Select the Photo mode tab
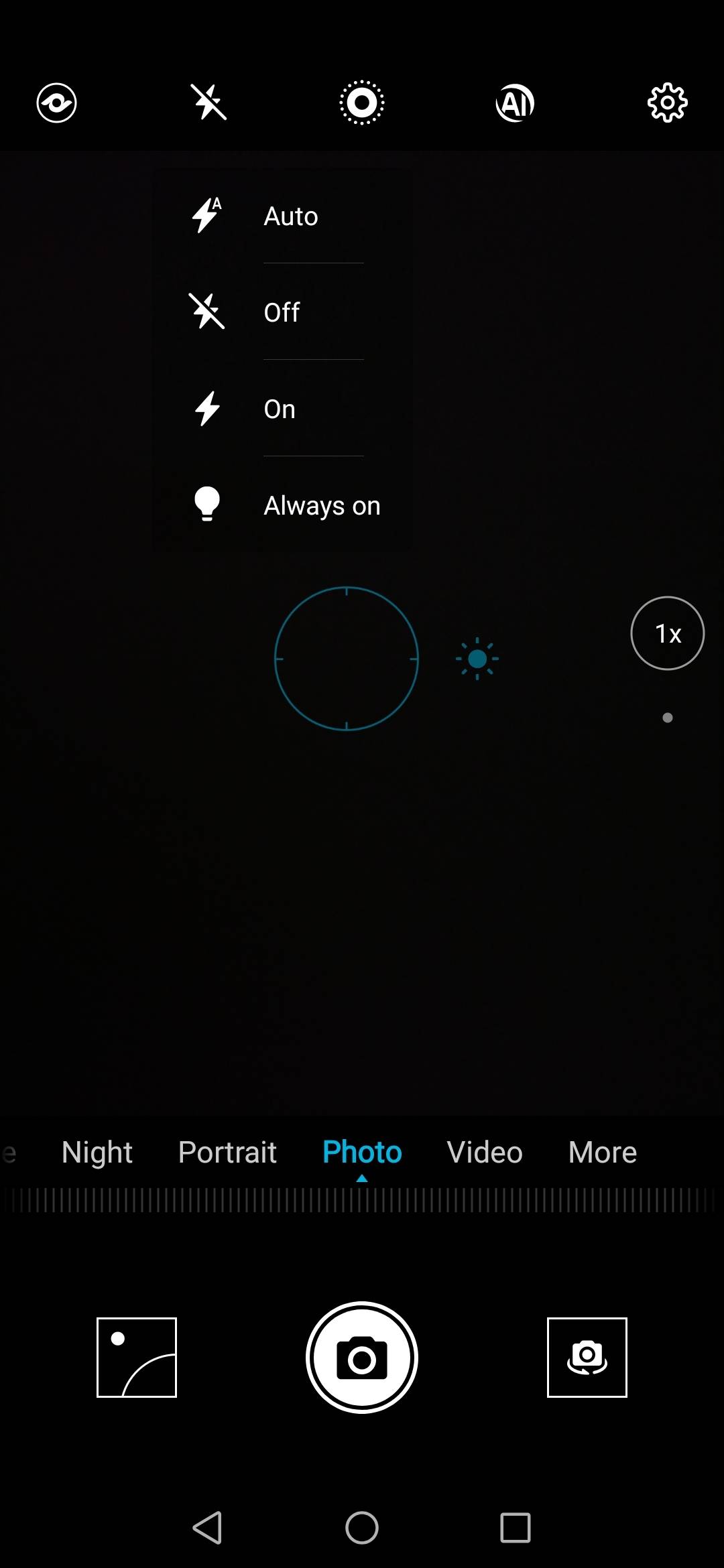This screenshot has height=1568, width=724. click(362, 1152)
